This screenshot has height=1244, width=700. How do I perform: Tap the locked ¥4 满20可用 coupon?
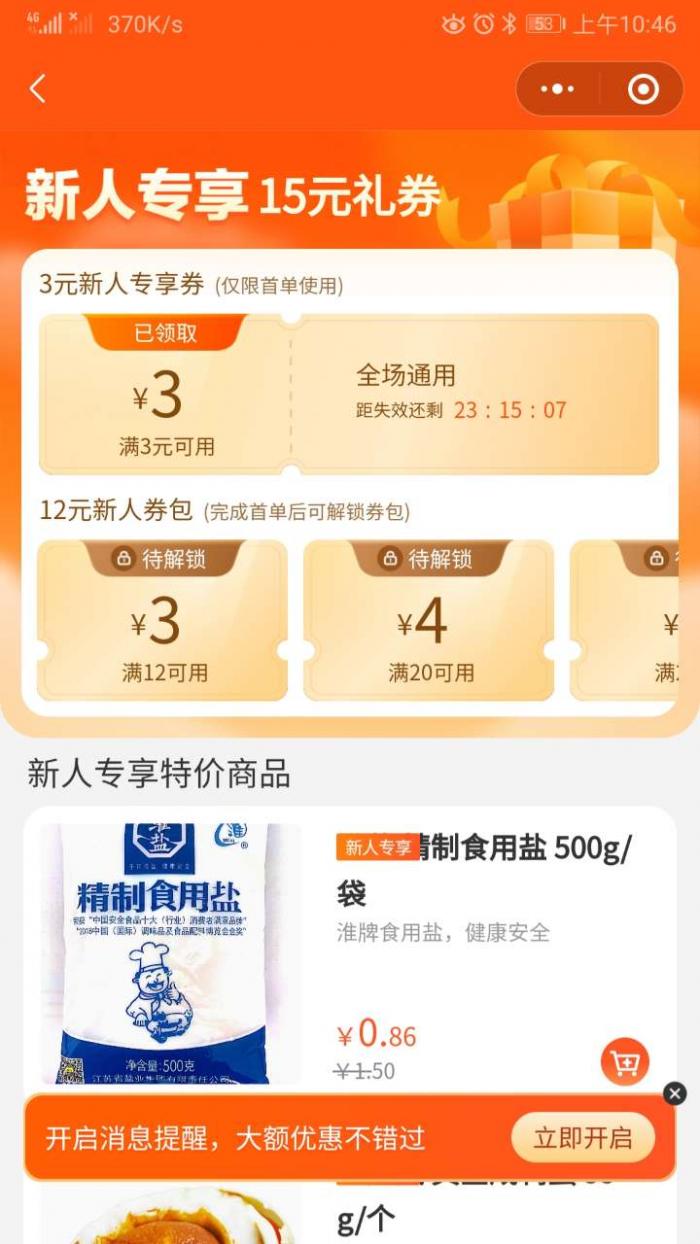point(428,622)
